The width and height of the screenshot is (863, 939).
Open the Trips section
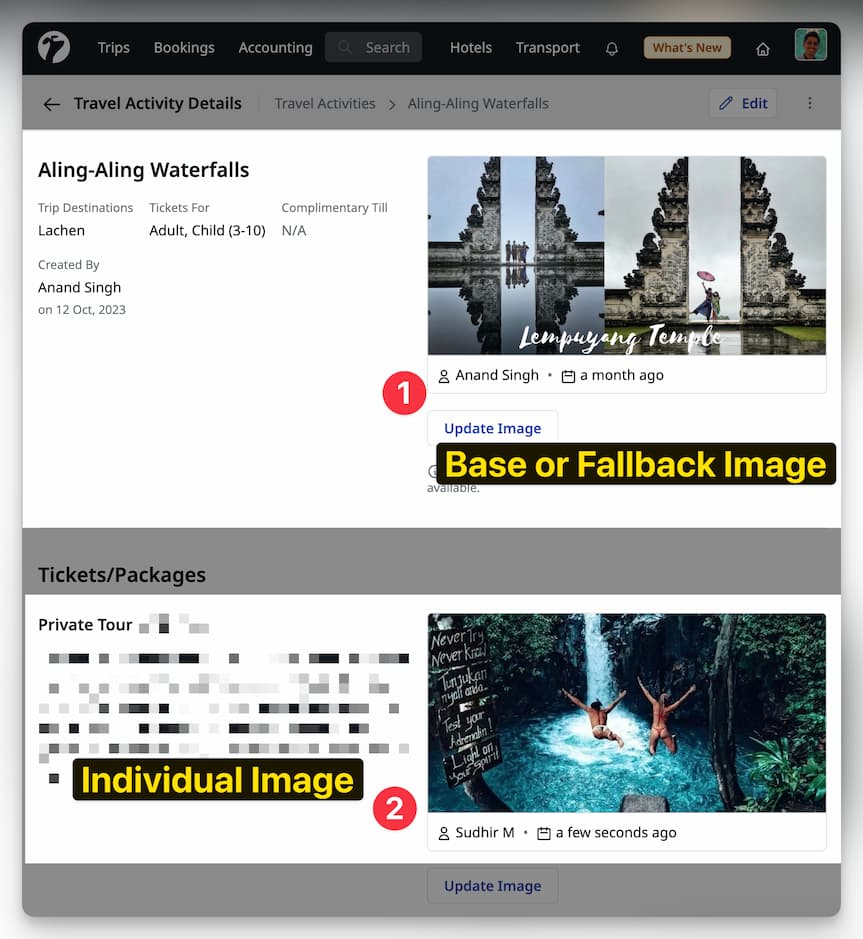coord(114,47)
